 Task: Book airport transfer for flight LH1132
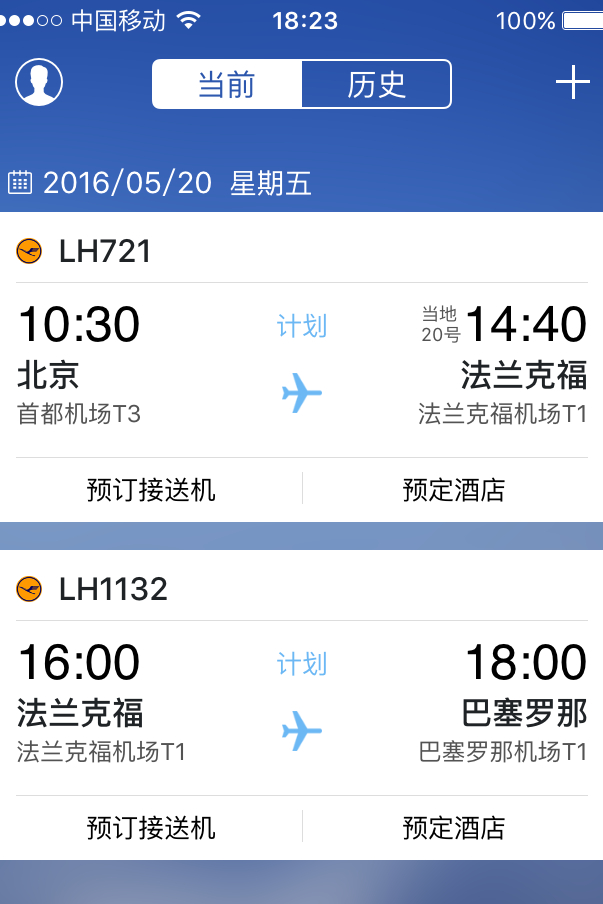pyautogui.click(x=151, y=828)
